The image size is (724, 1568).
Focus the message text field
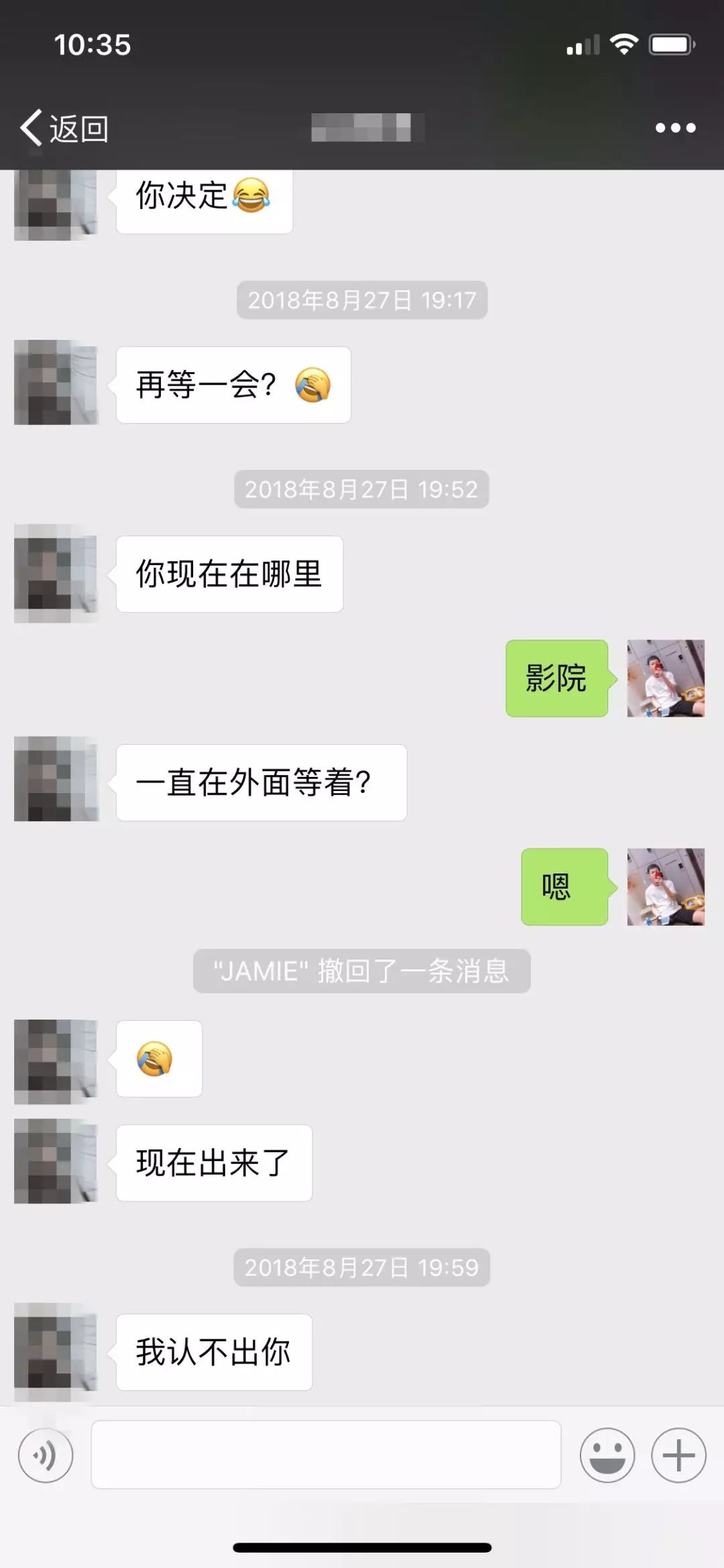click(326, 1455)
